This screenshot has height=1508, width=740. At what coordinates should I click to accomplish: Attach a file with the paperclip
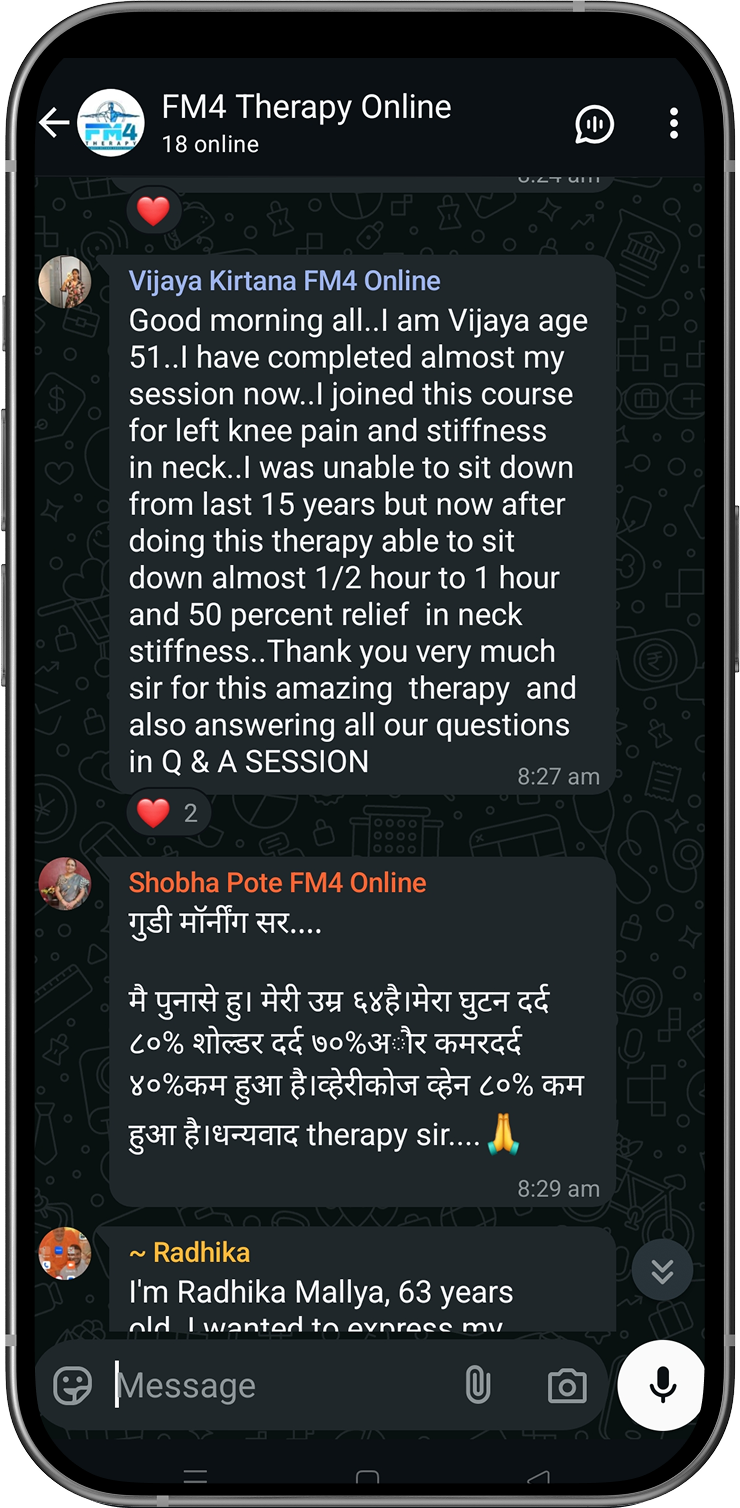tap(478, 1386)
